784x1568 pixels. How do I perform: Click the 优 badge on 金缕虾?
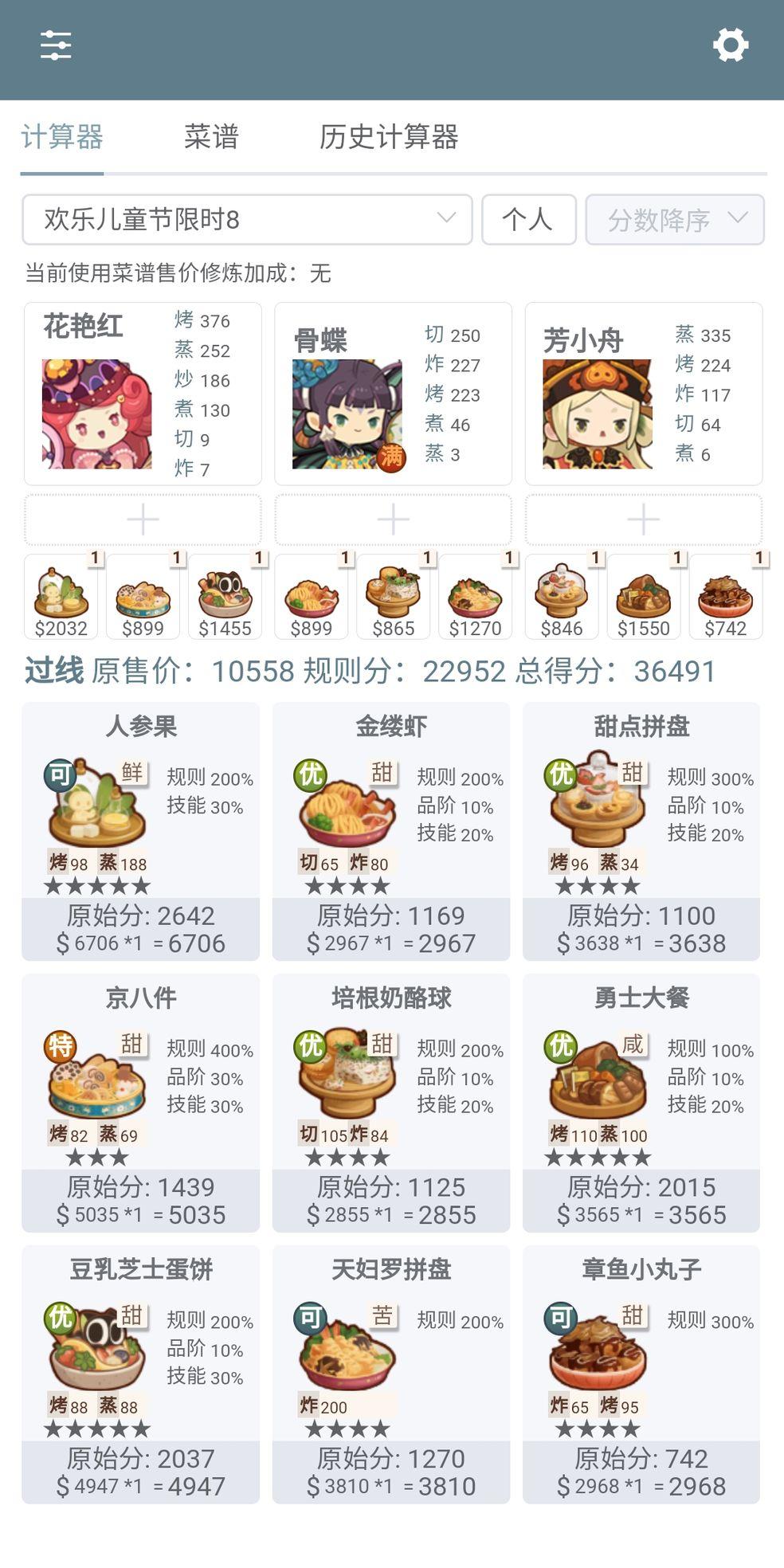coord(309,774)
